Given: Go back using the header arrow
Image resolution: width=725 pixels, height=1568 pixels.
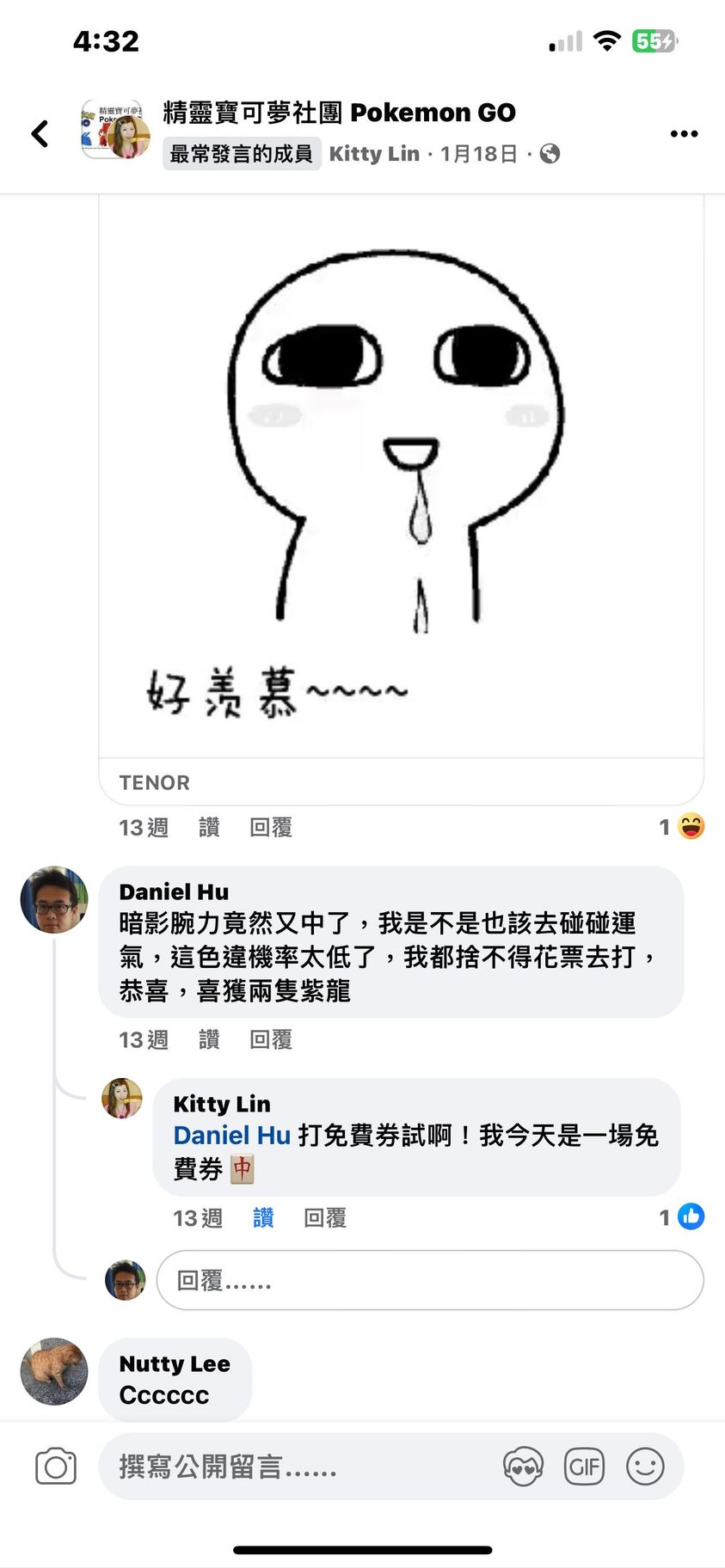Looking at the screenshot, I should [40, 134].
